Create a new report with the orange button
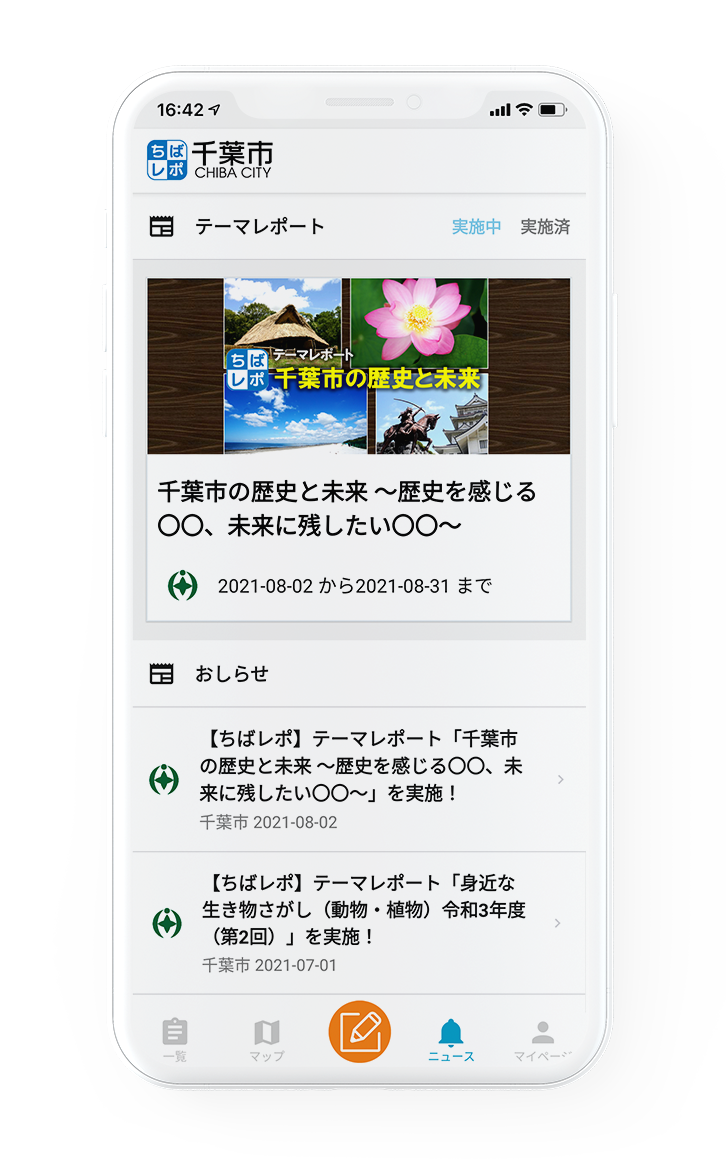The height and width of the screenshot is (1164, 726). pos(359,1031)
